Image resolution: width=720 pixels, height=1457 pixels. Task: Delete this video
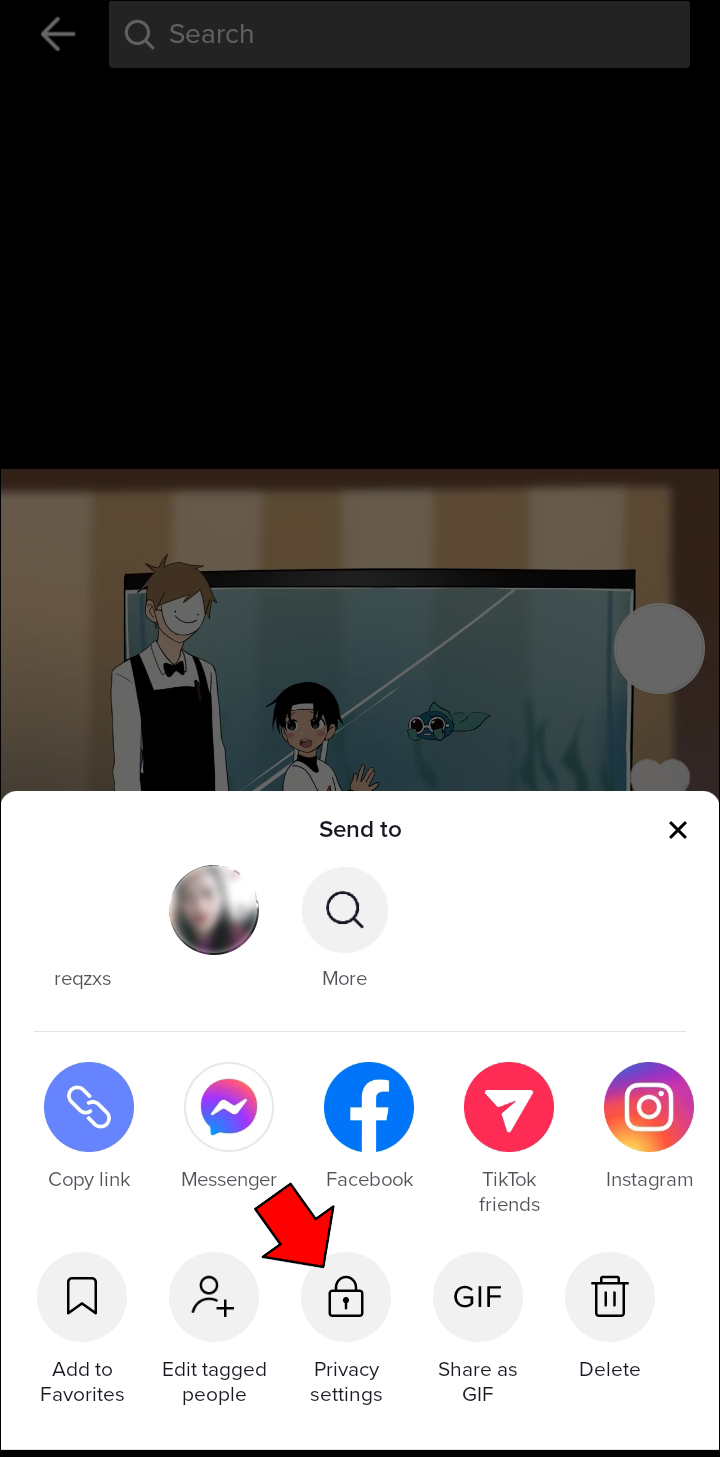click(610, 1297)
